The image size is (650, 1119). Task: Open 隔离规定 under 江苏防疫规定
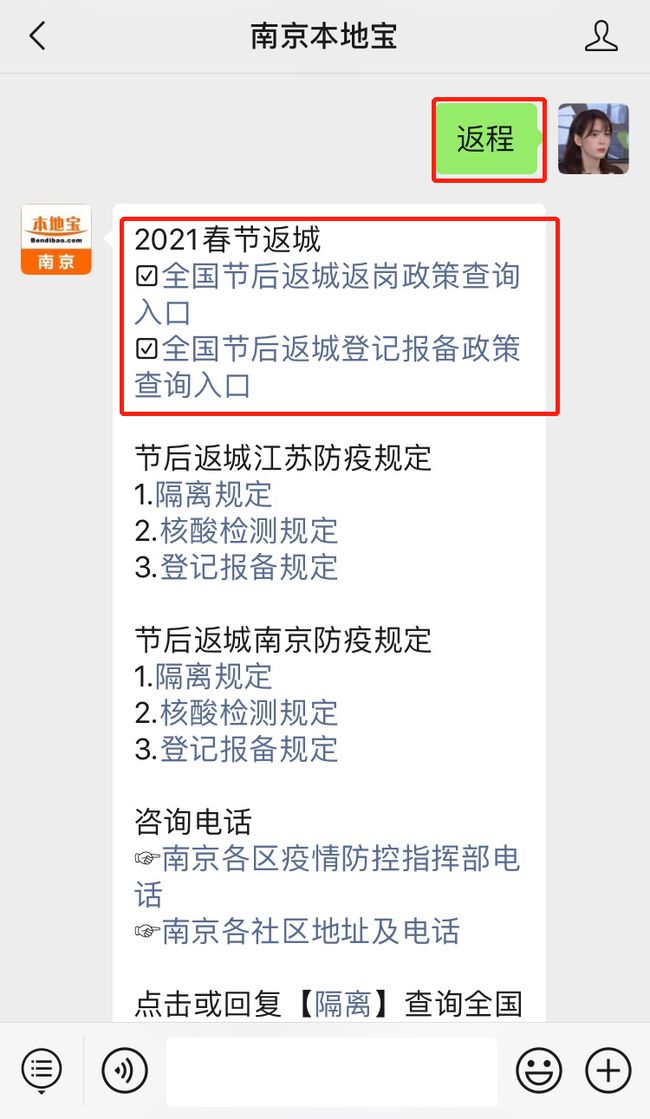coord(213,495)
